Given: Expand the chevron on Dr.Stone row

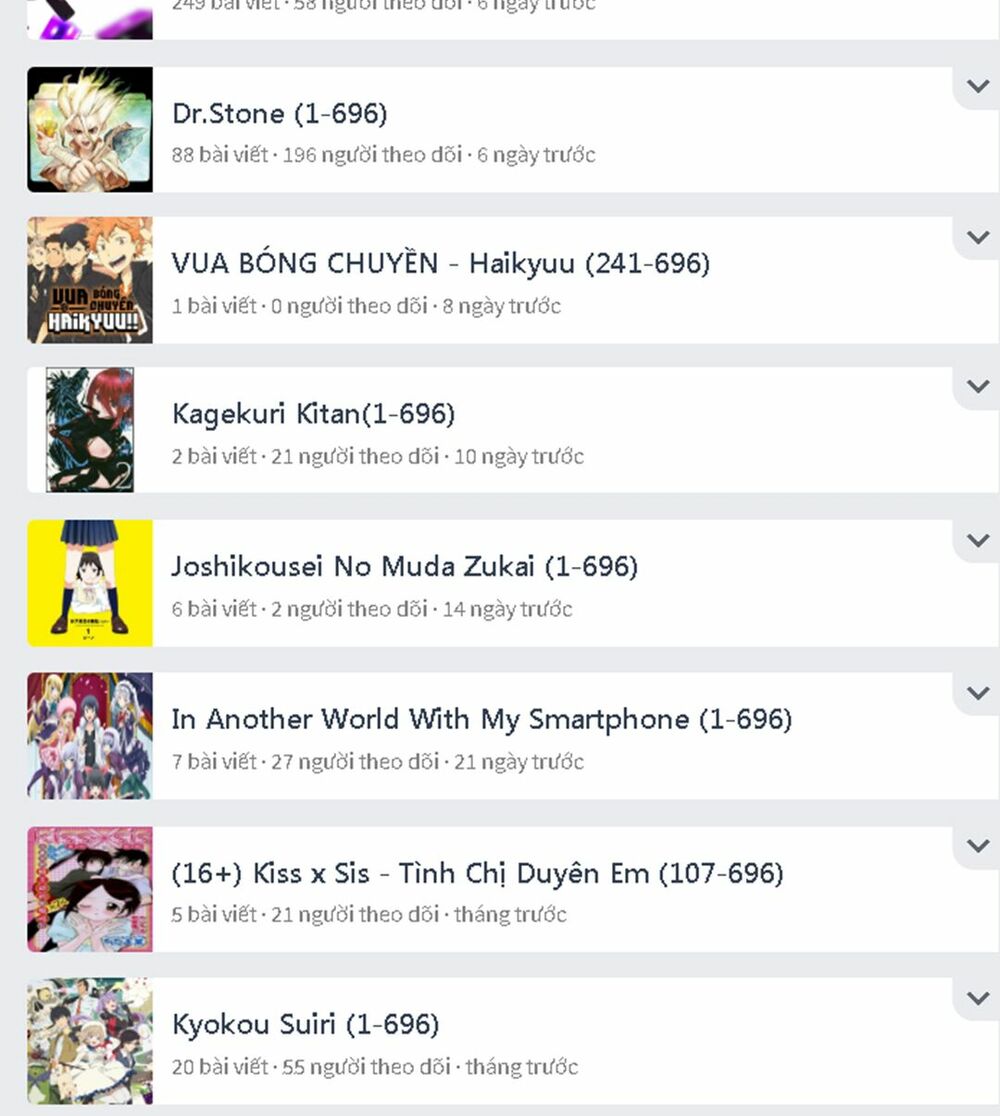Looking at the screenshot, I should [977, 87].
